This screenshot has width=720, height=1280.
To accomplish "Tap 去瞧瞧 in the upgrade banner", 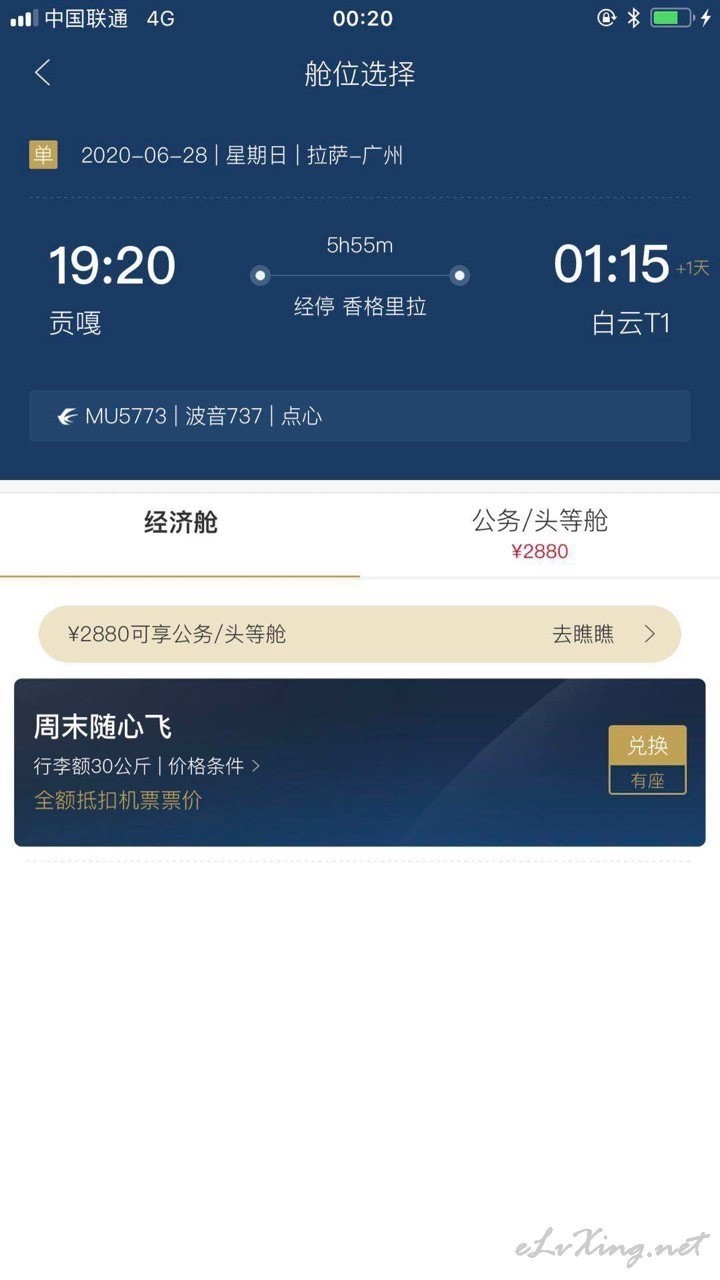I will coord(604,634).
